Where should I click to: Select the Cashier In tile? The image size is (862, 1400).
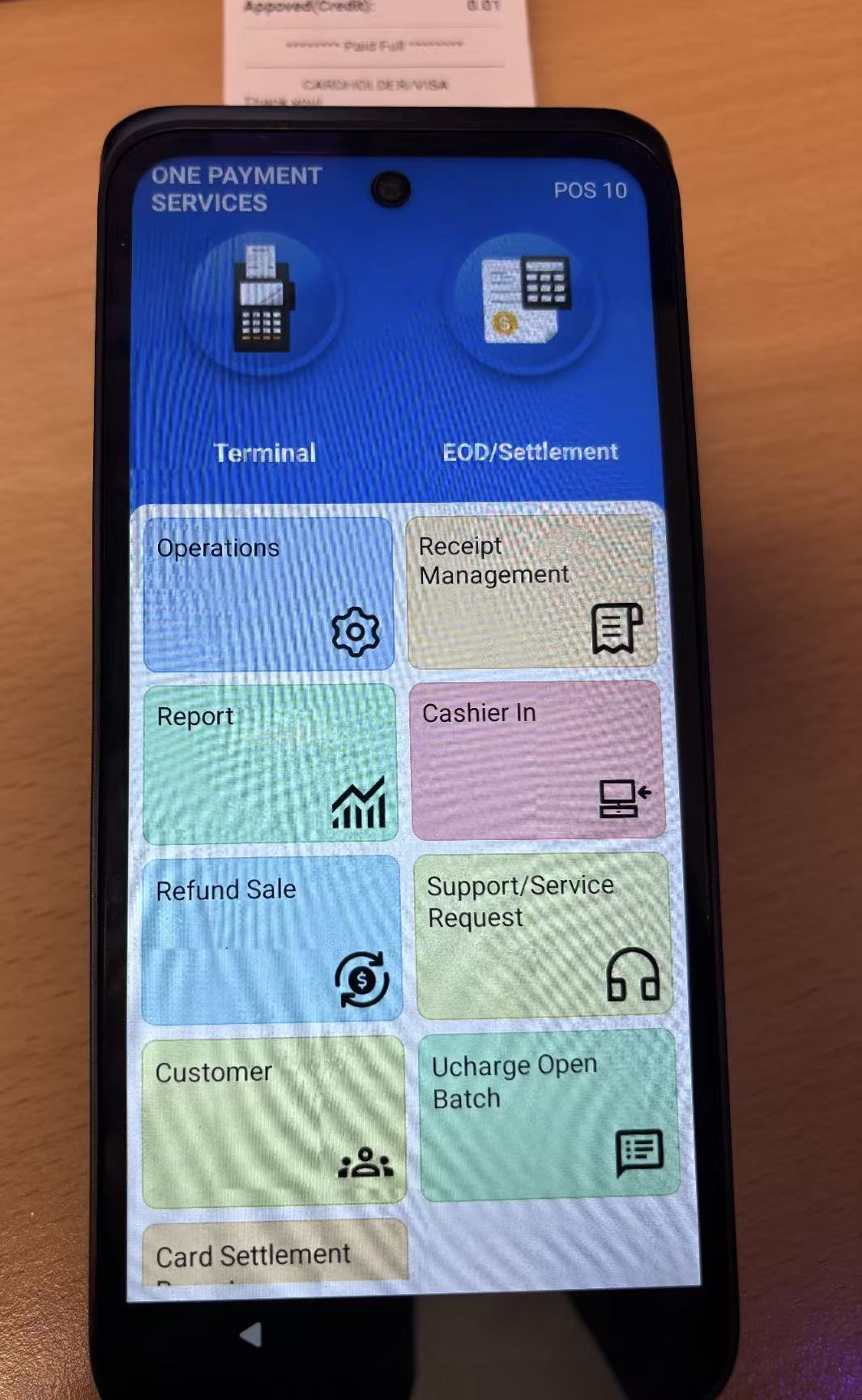click(x=538, y=761)
